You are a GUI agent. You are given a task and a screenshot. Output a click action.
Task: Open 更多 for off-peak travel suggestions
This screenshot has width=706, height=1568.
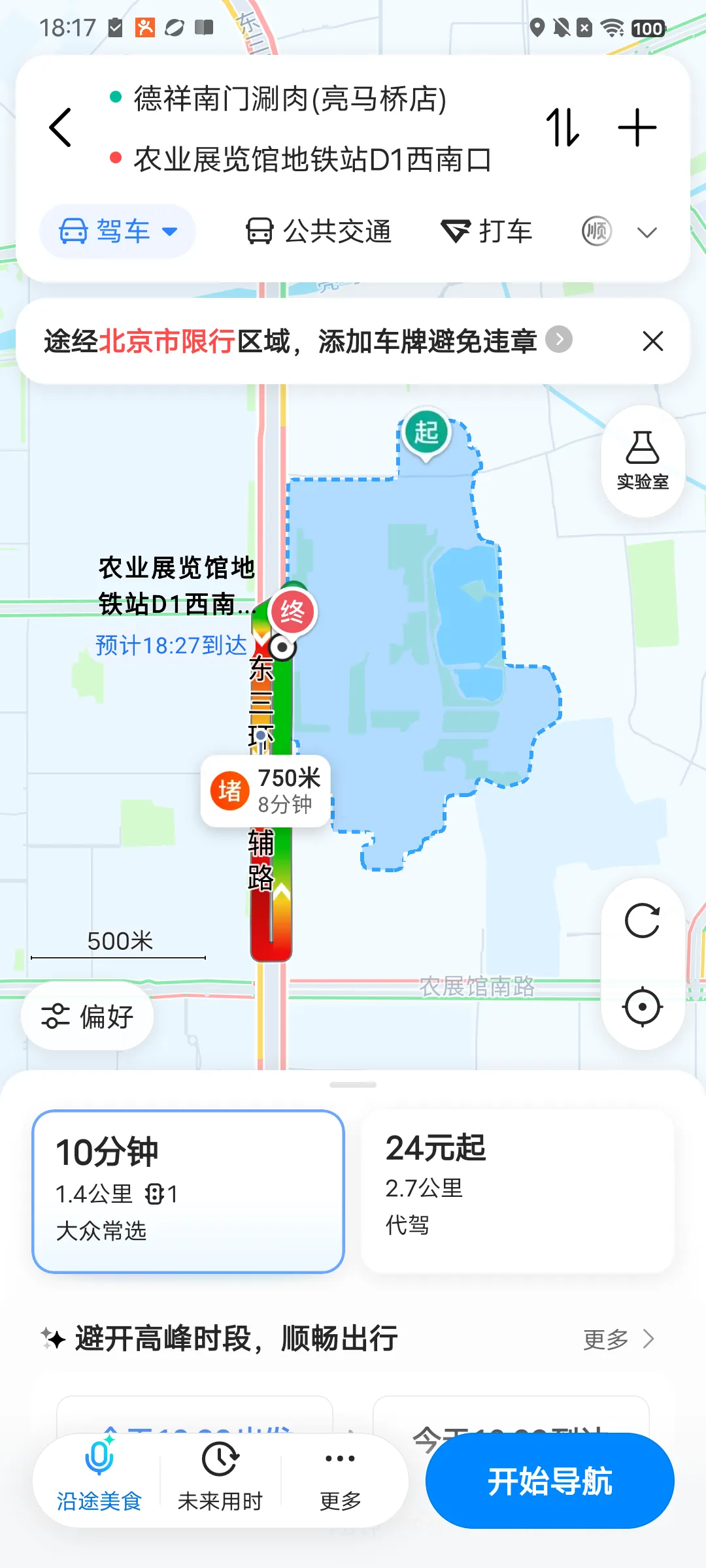pos(618,1339)
